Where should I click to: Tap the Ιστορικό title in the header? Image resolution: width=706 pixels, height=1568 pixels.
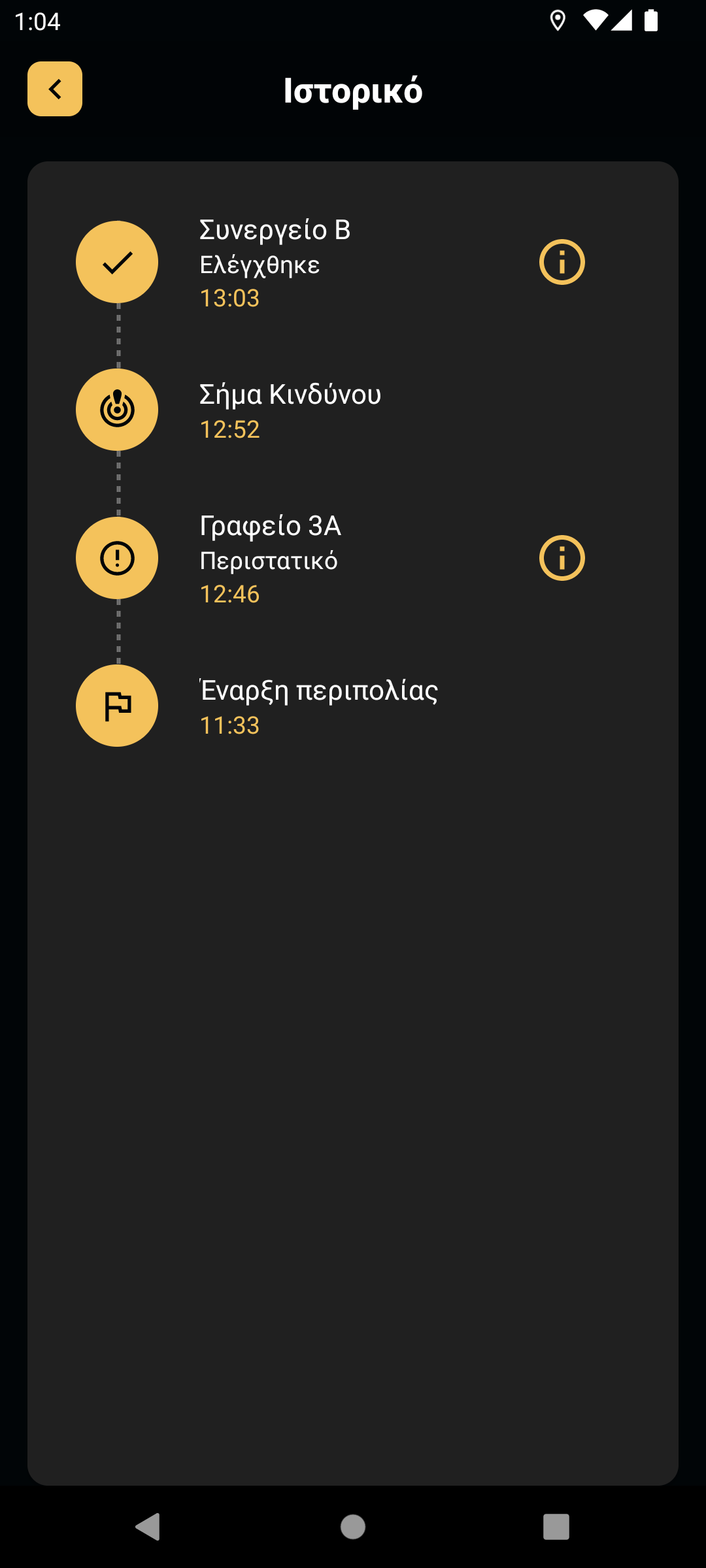click(x=353, y=90)
